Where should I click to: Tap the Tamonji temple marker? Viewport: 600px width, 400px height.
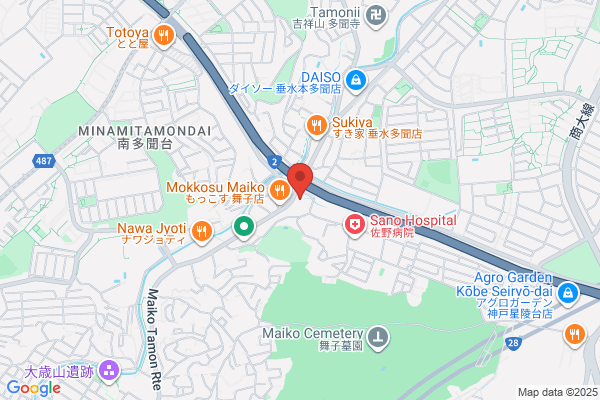click(x=376, y=17)
